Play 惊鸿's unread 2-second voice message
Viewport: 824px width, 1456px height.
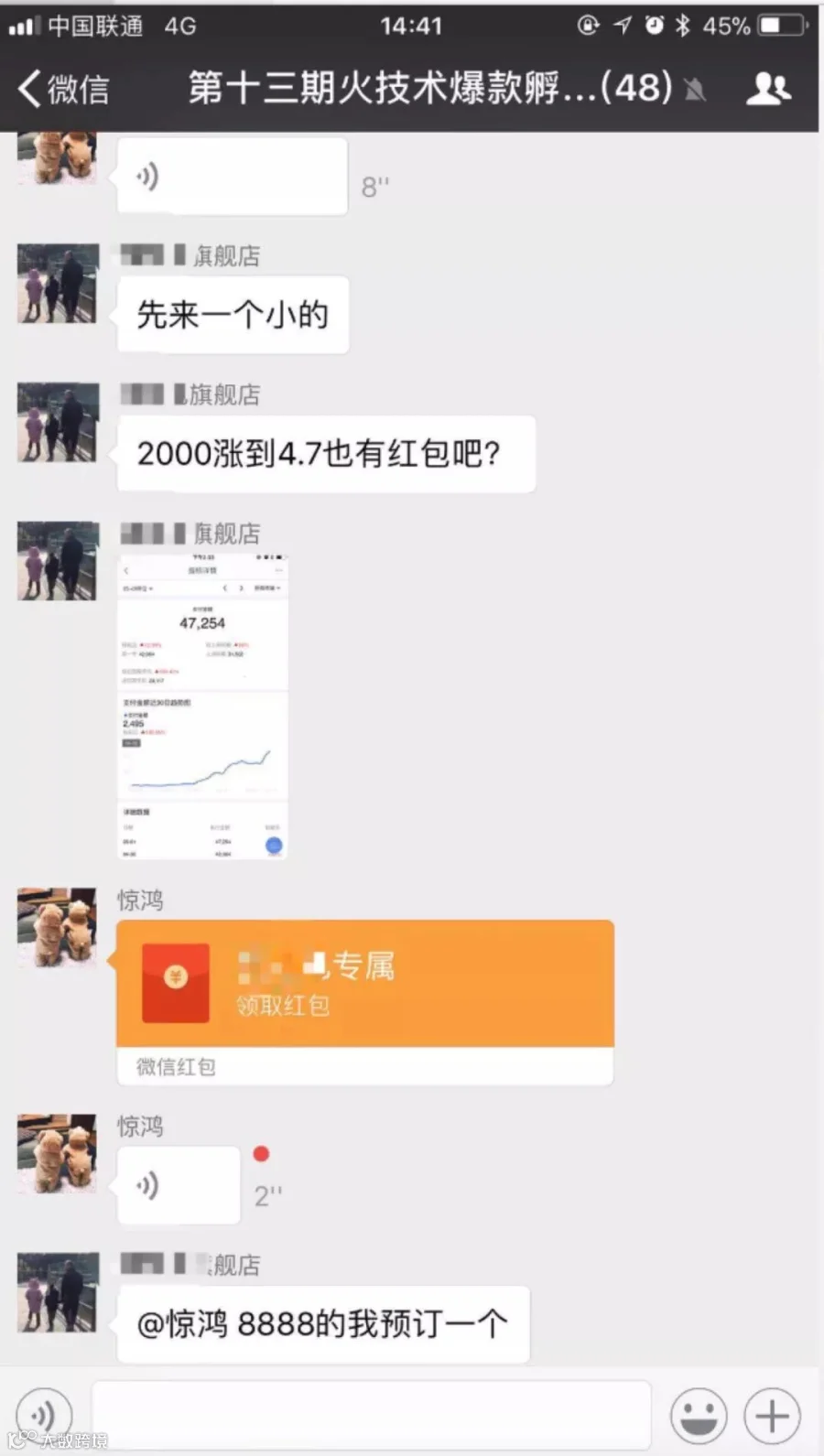click(x=179, y=1185)
